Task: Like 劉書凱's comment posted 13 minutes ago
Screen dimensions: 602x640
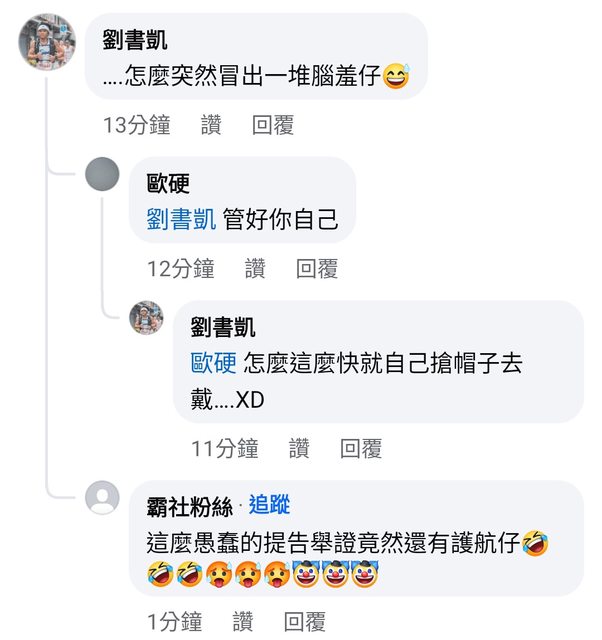Action: (211, 125)
